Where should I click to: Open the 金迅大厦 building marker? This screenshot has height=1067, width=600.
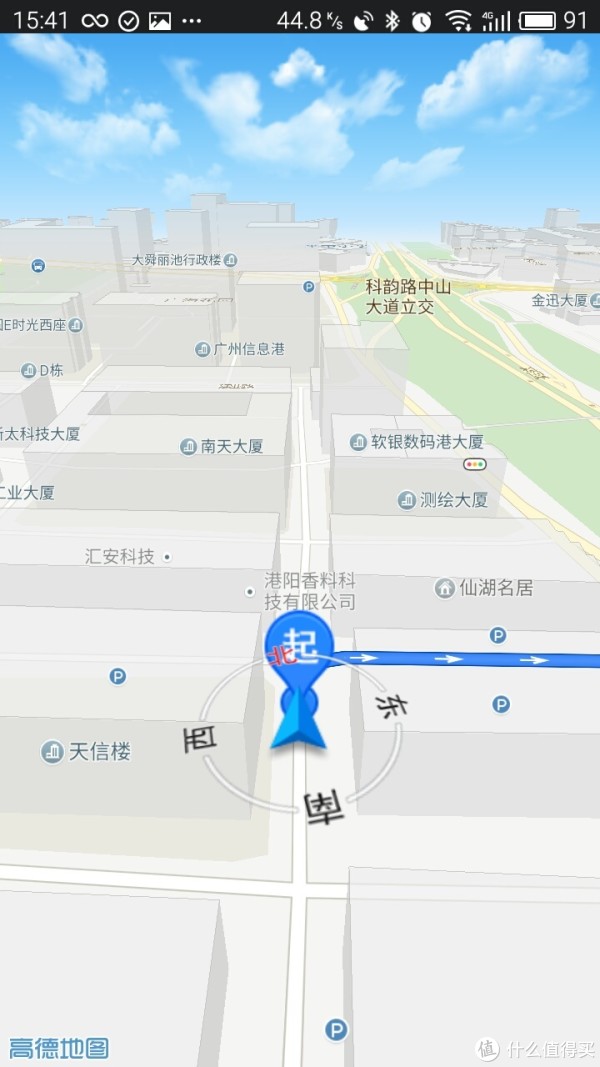point(565,300)
